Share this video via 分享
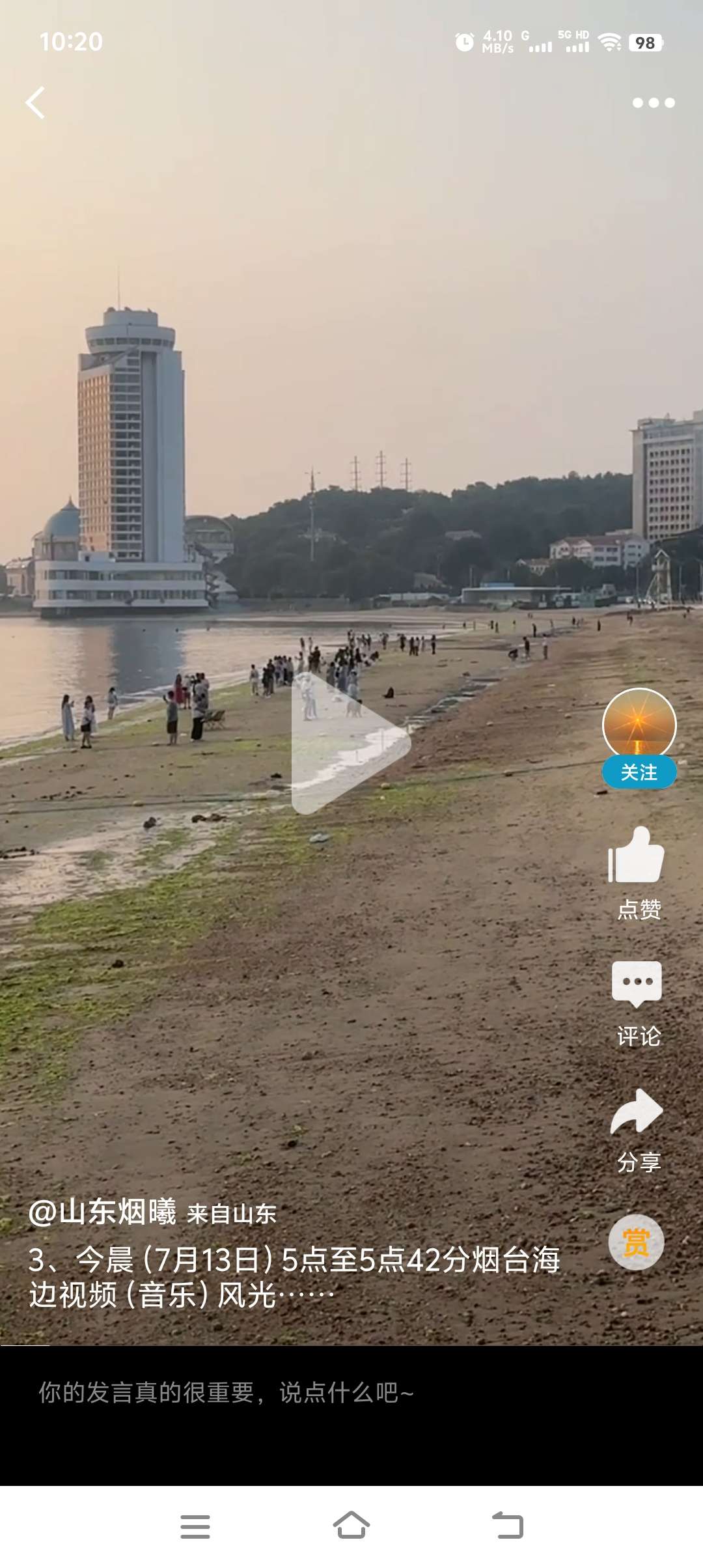 coord(637,1112)
